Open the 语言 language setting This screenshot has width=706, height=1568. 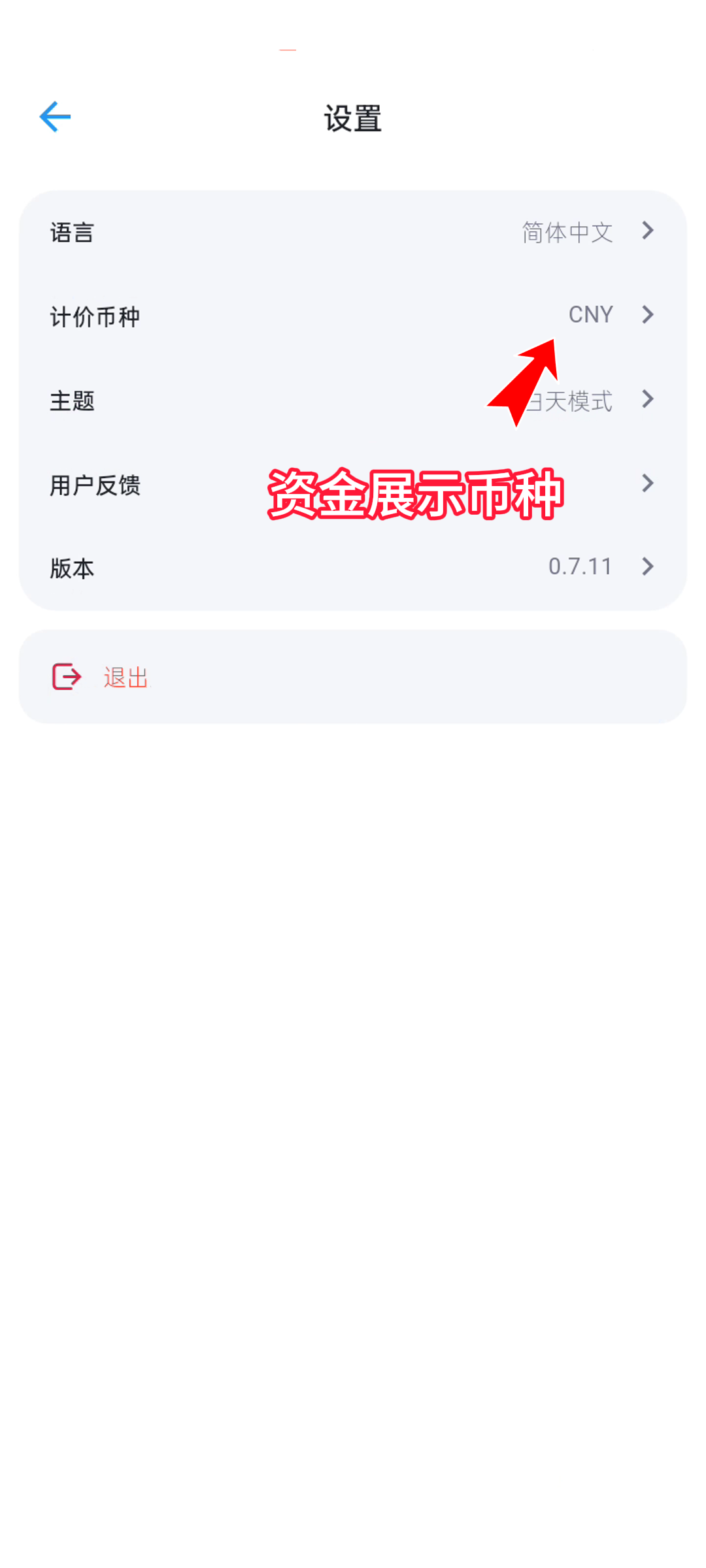[353, 233]
